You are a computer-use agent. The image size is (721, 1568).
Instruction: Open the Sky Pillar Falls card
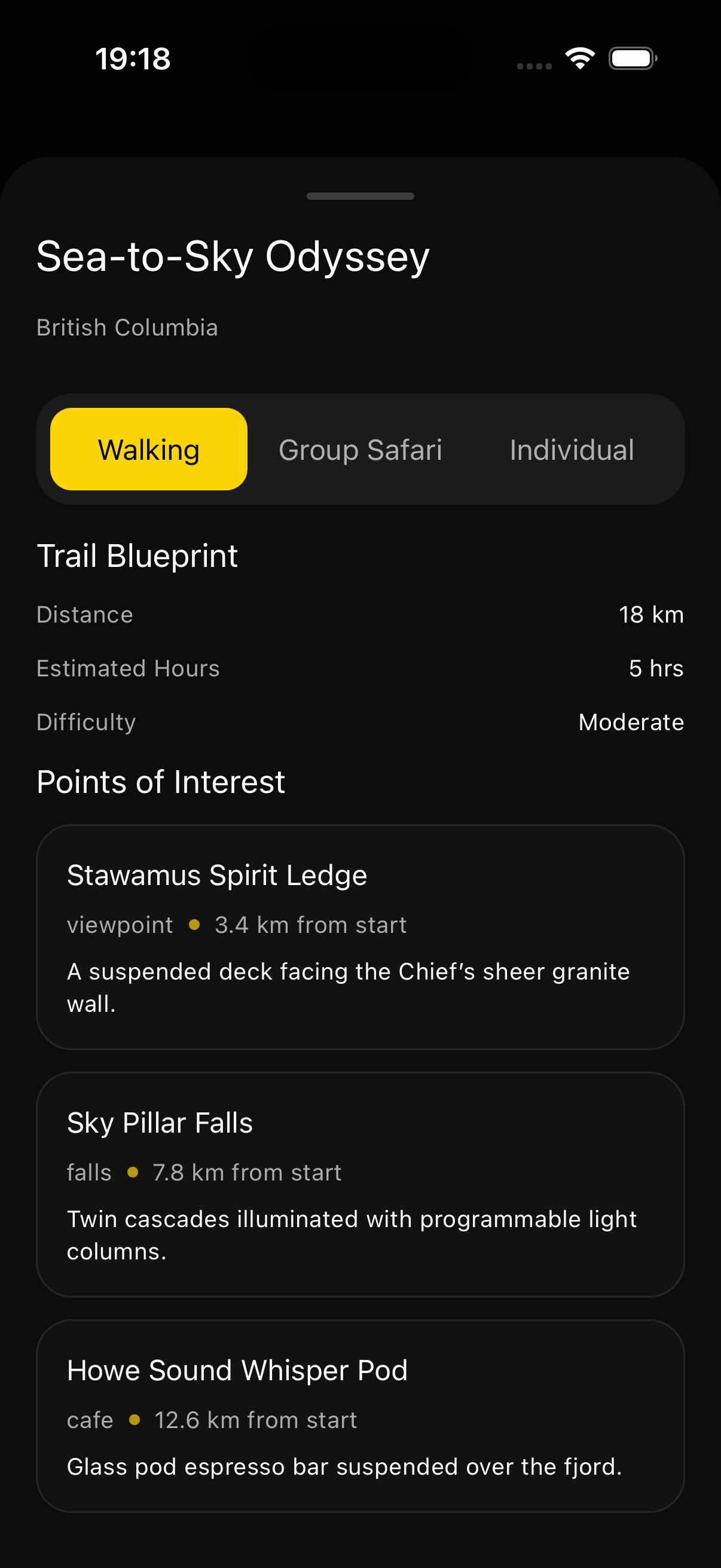pyautogui.click(x=360, y=1185)
